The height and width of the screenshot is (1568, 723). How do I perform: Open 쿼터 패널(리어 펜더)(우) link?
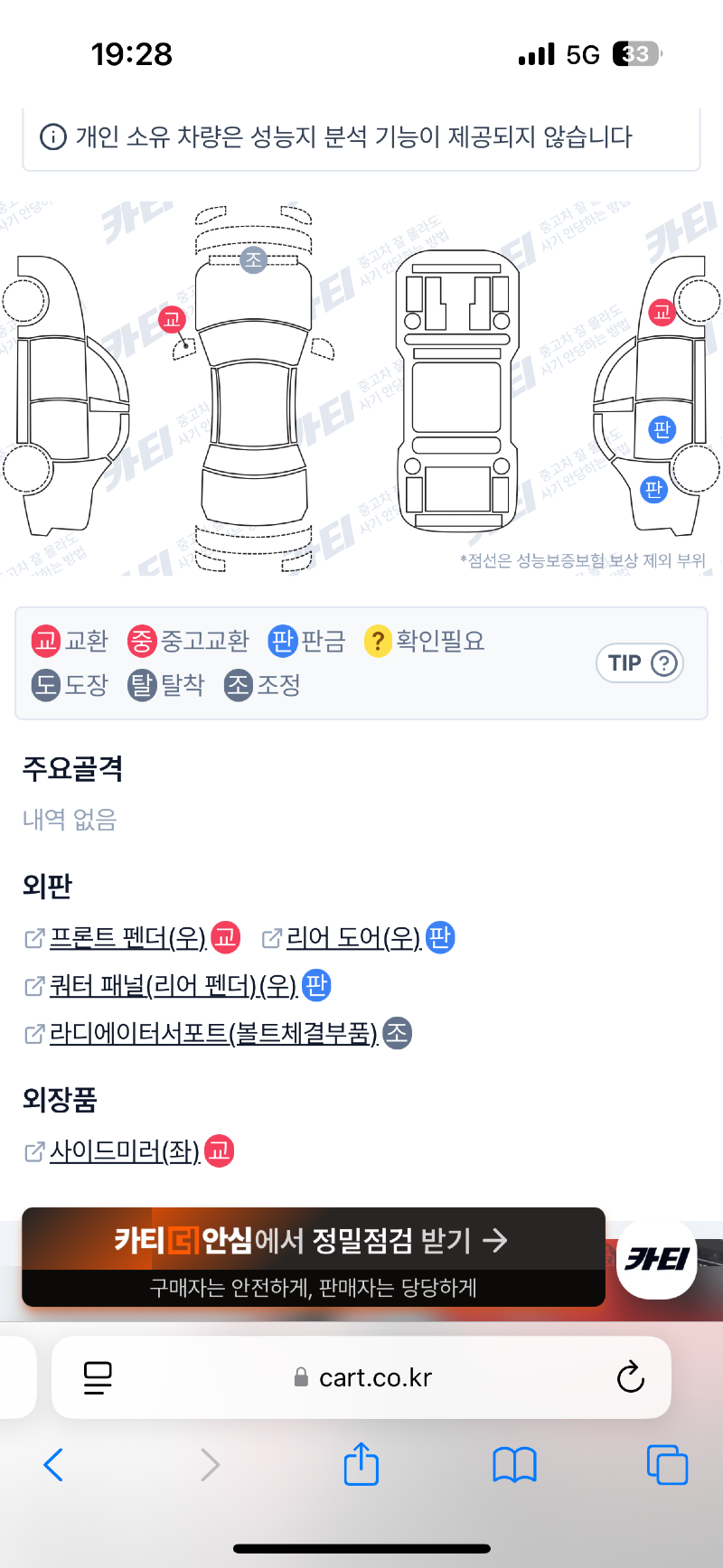click(x=173, y=985)
